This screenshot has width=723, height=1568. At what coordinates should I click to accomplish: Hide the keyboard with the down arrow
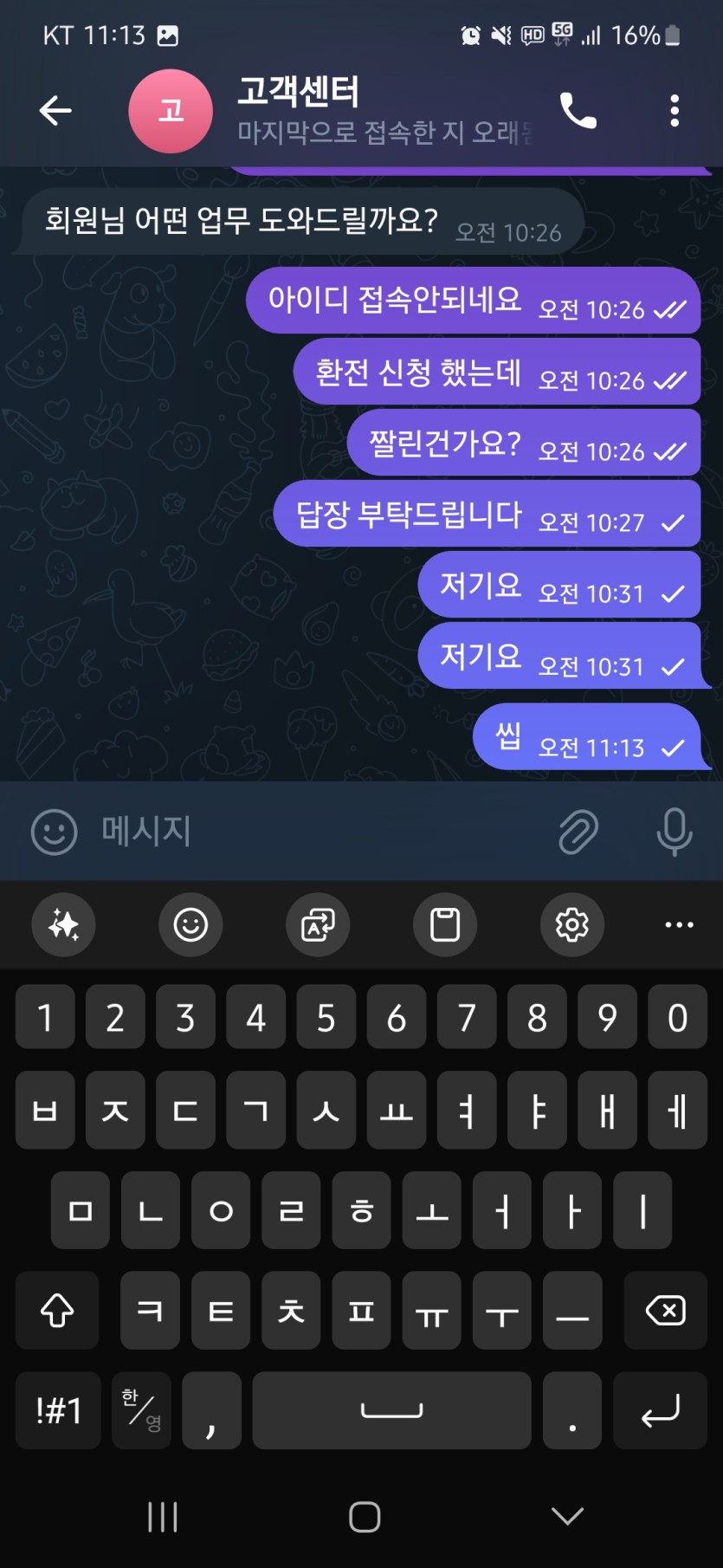[x=567, y=1516]
